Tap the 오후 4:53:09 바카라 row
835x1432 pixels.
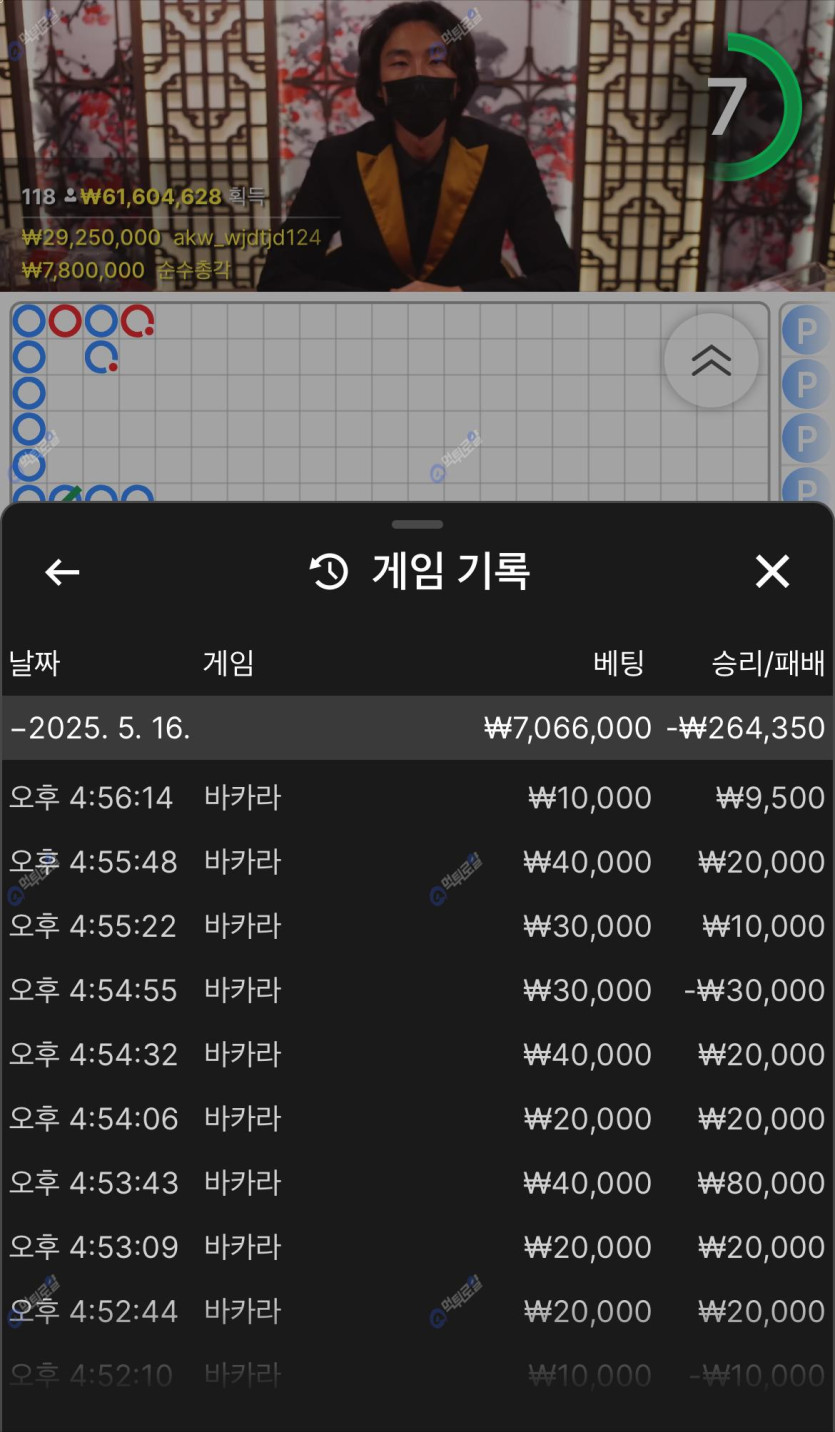[417, 1247]
